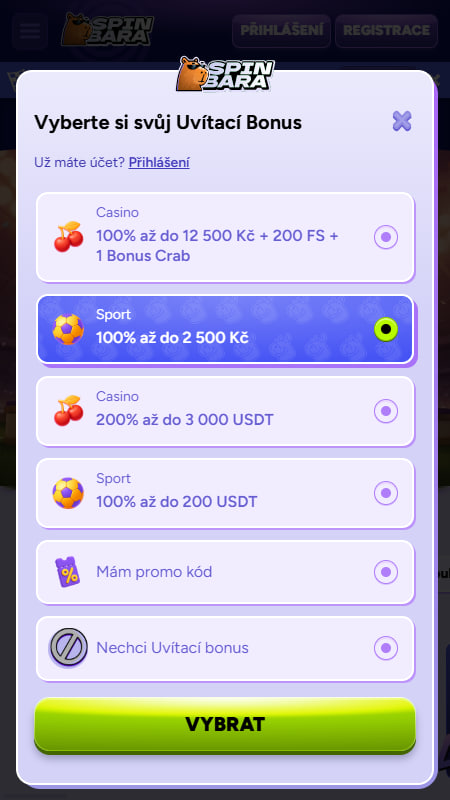This screenshot has width=450, height=800.
Task: Pick Sport 100% up to 200 USDT
Action: tap(225, 493)
